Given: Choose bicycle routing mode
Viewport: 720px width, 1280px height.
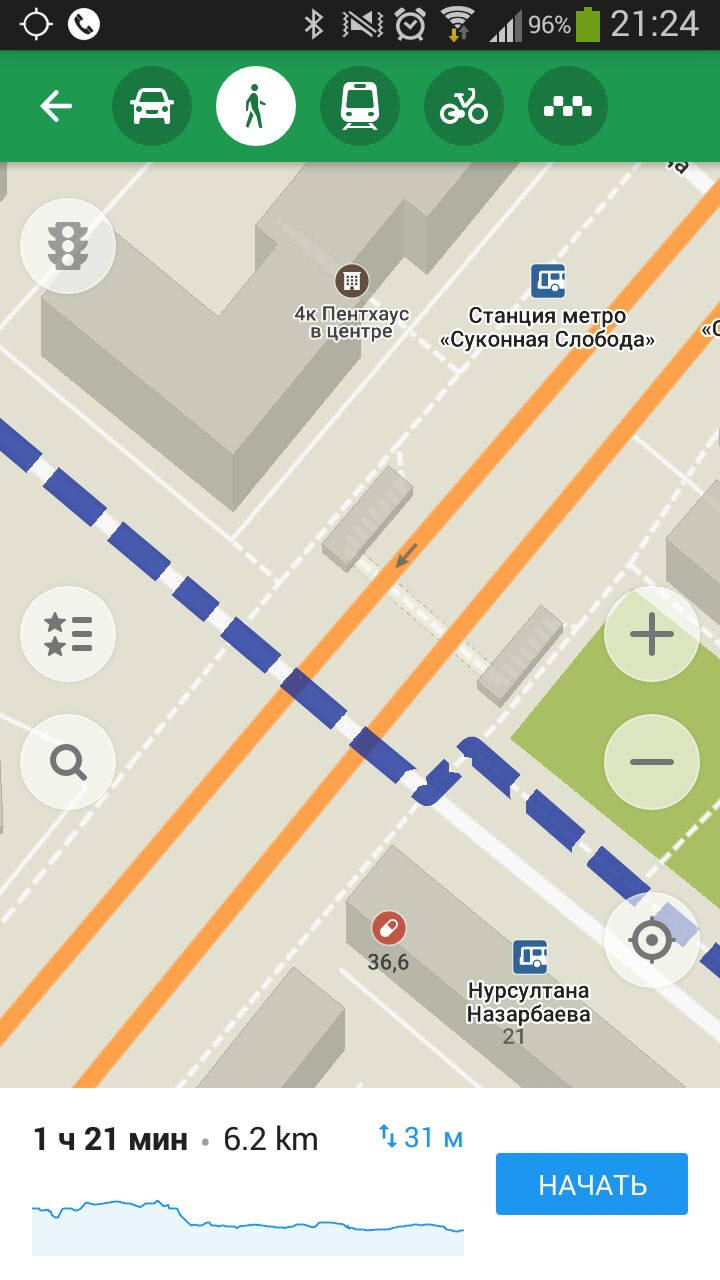Looking at the screenshot, I should pyautogui.click(x=464, y=106).
